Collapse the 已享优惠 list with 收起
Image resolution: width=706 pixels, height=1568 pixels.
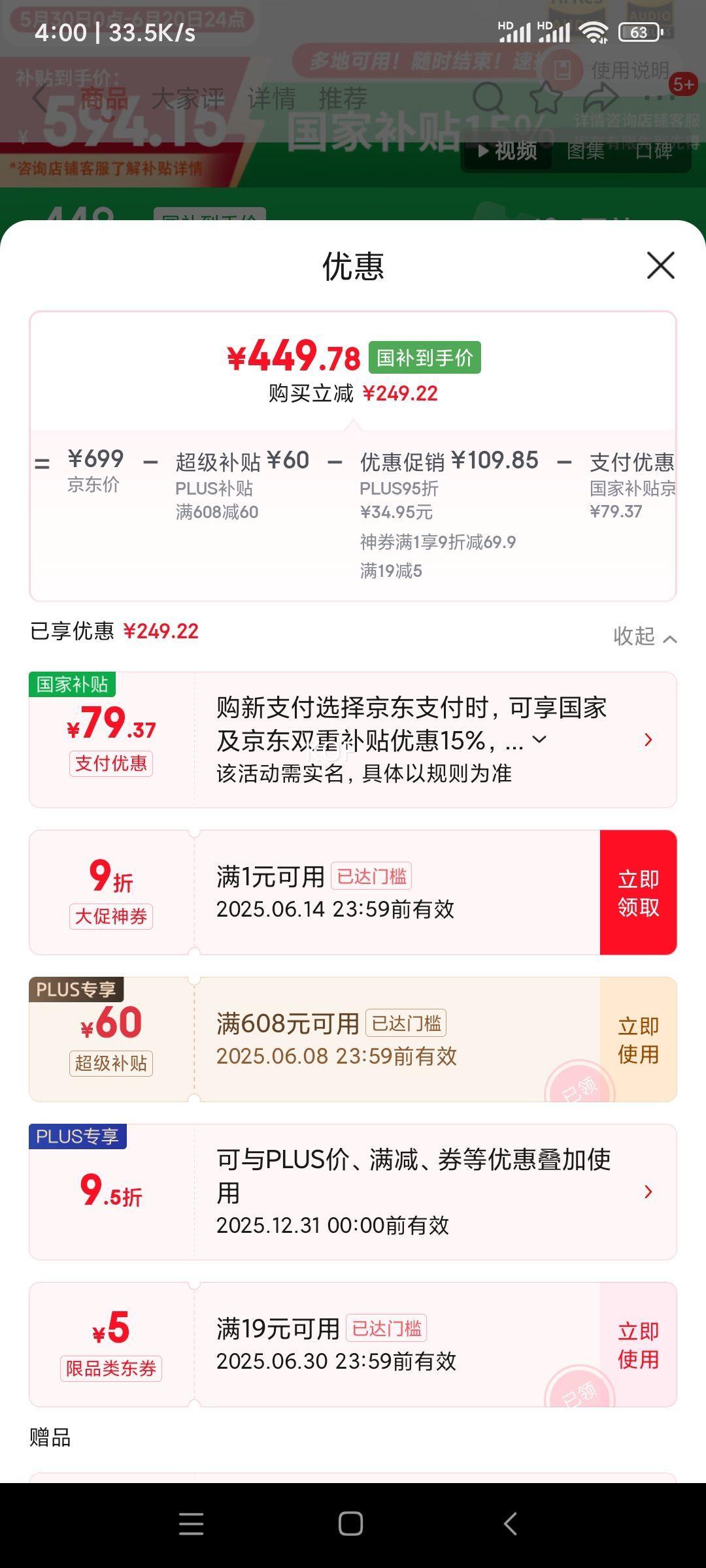644,636
